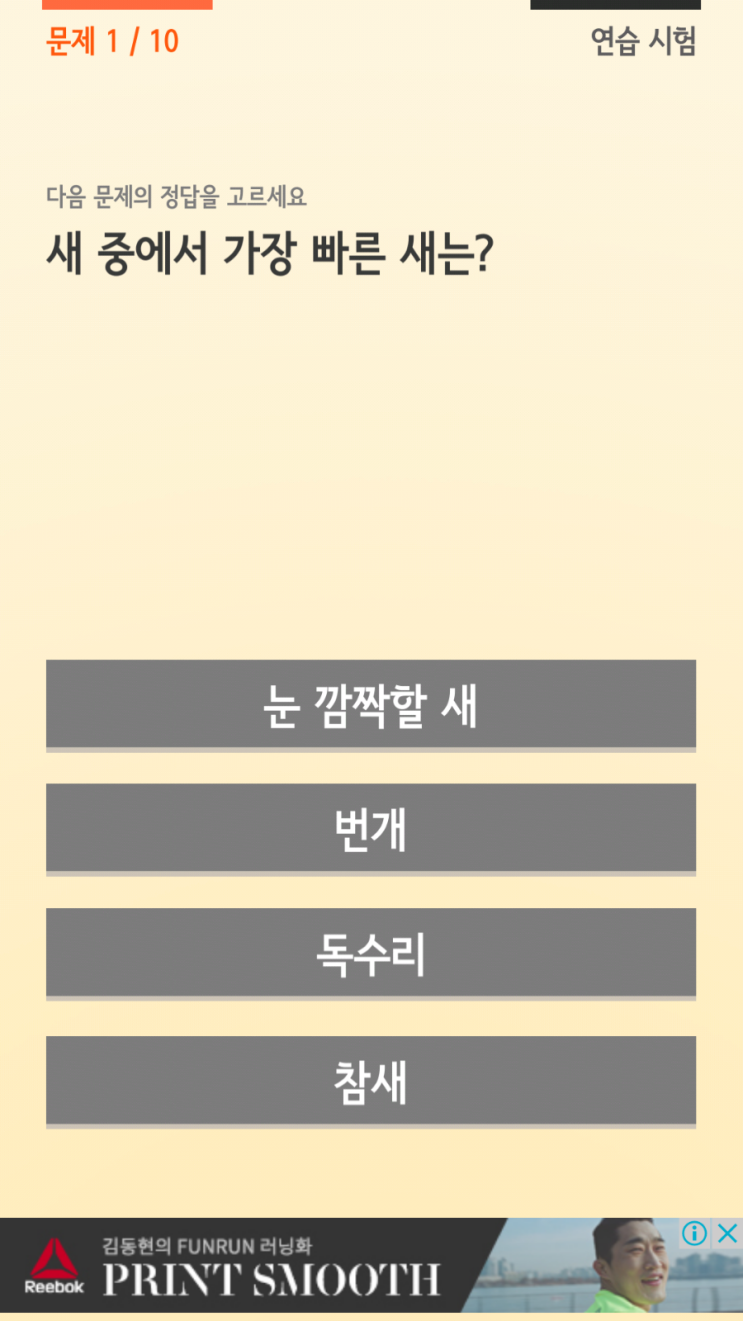Choose the last answer option
This screenshot has width=743, height=1321.
point(370,1080)
